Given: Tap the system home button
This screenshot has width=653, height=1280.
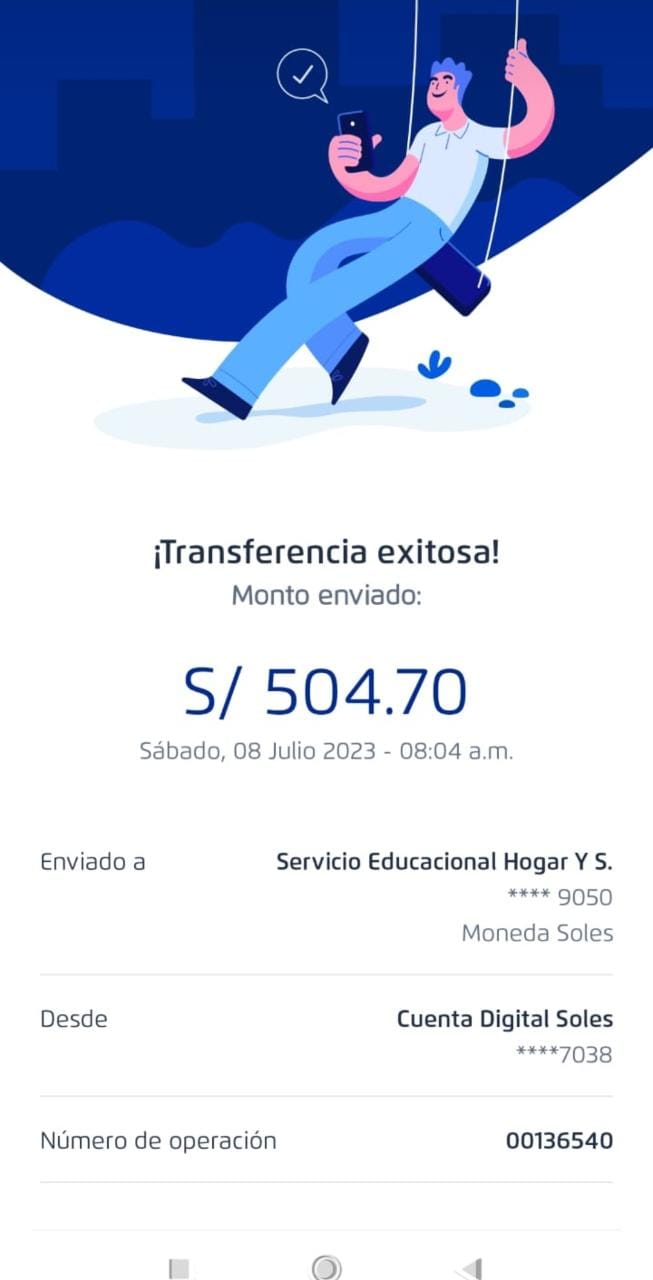Looking at the screenshot, I should tap(326, 1268).
